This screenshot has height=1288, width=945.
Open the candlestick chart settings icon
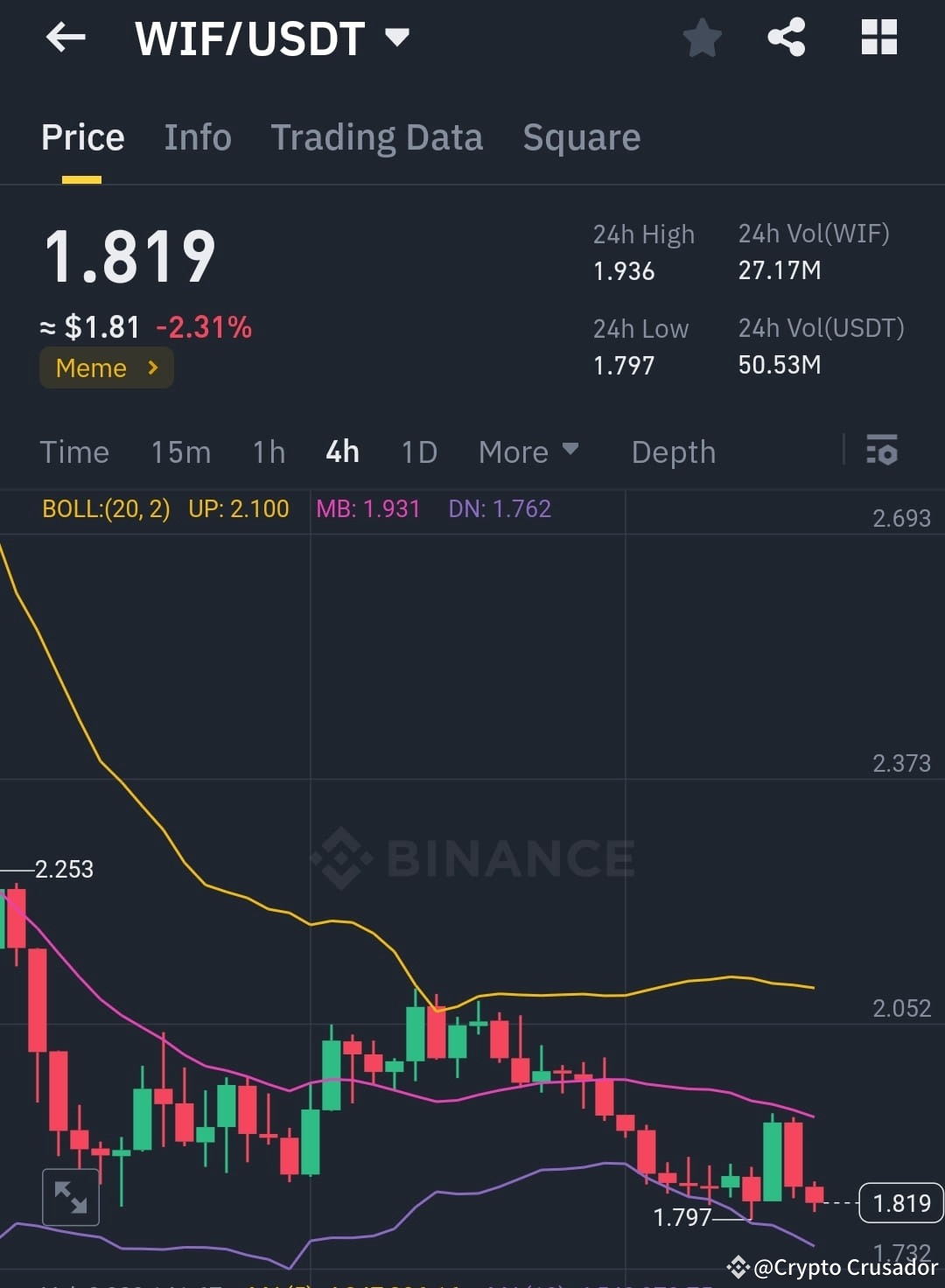[883, 451]
